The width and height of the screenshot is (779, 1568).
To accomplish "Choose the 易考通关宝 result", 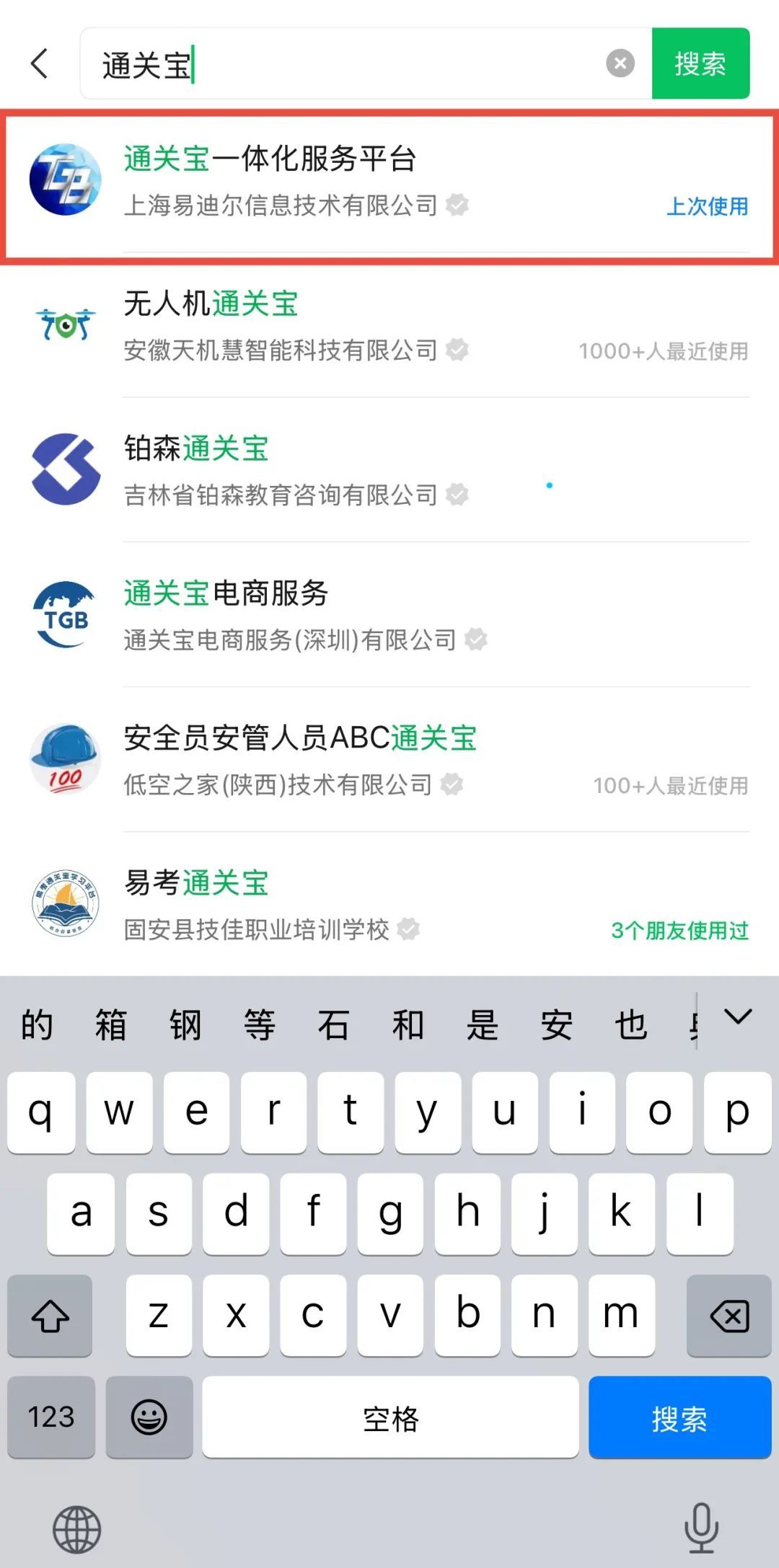I will [389, 904].
